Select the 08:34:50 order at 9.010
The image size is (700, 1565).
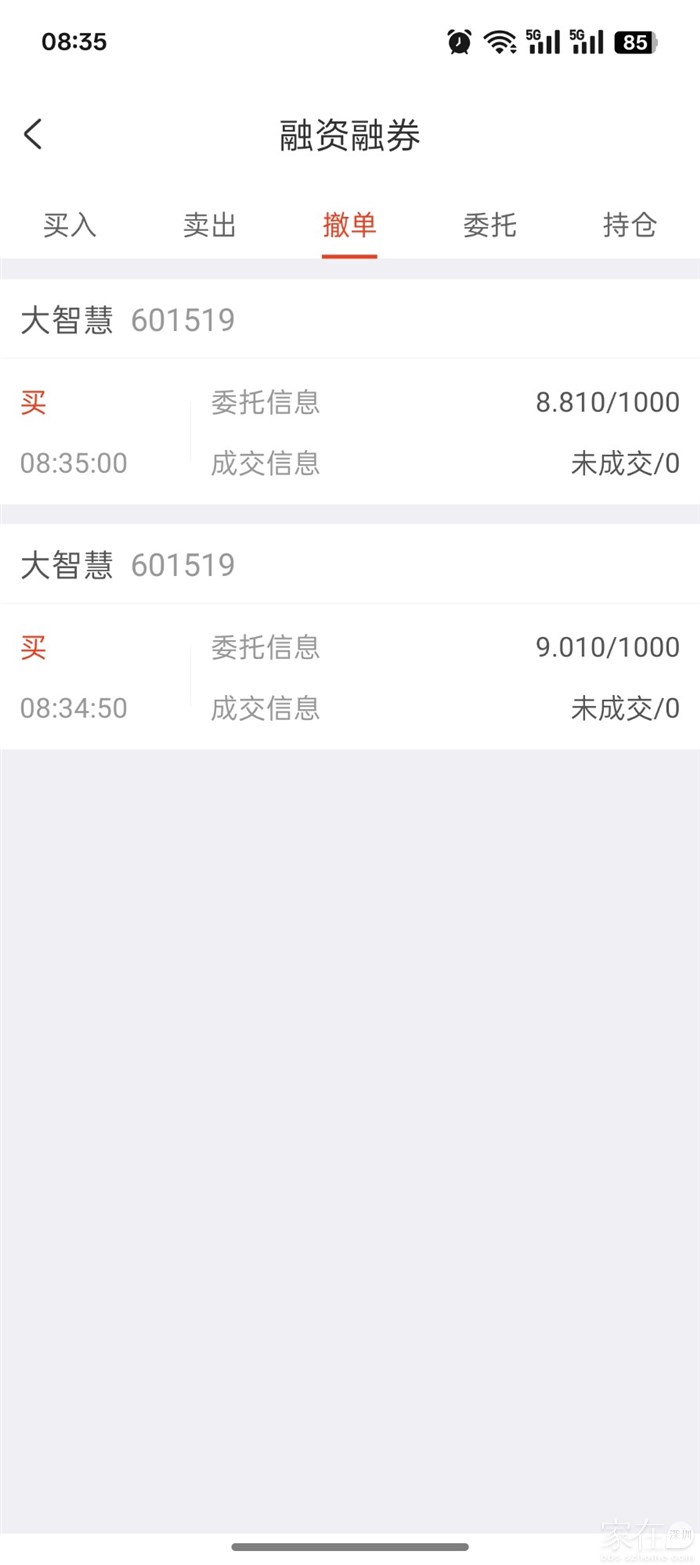pos(350,677)
